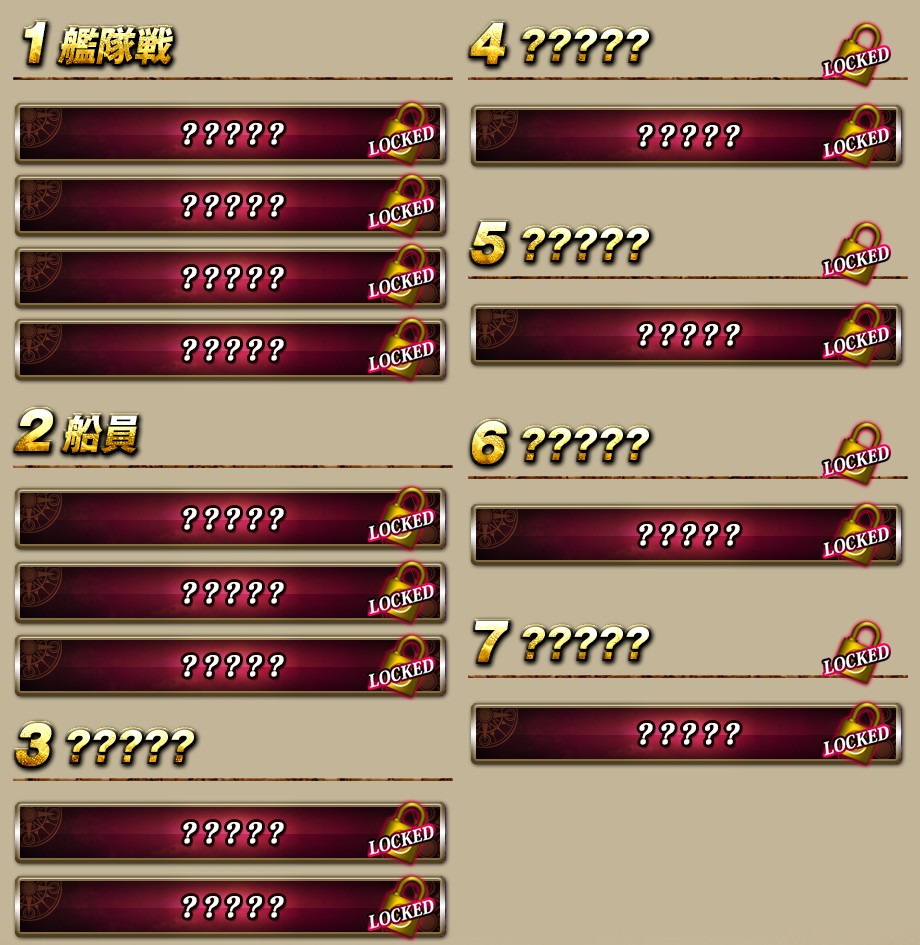
Task: Select the locked ????? button in section 5
Action: pyautogui.click(x=686, y=335)
